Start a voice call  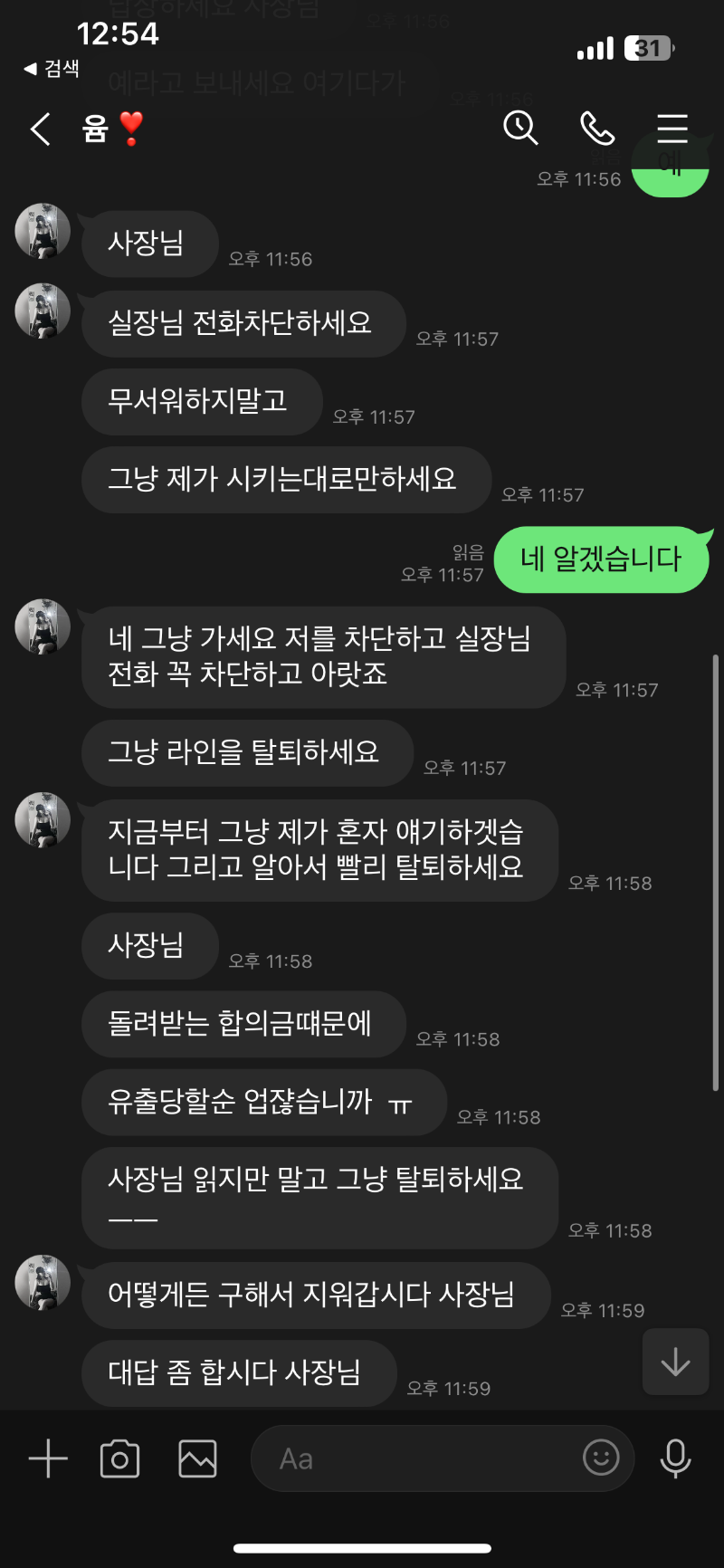pyautogui.click(x=597, y=129)
